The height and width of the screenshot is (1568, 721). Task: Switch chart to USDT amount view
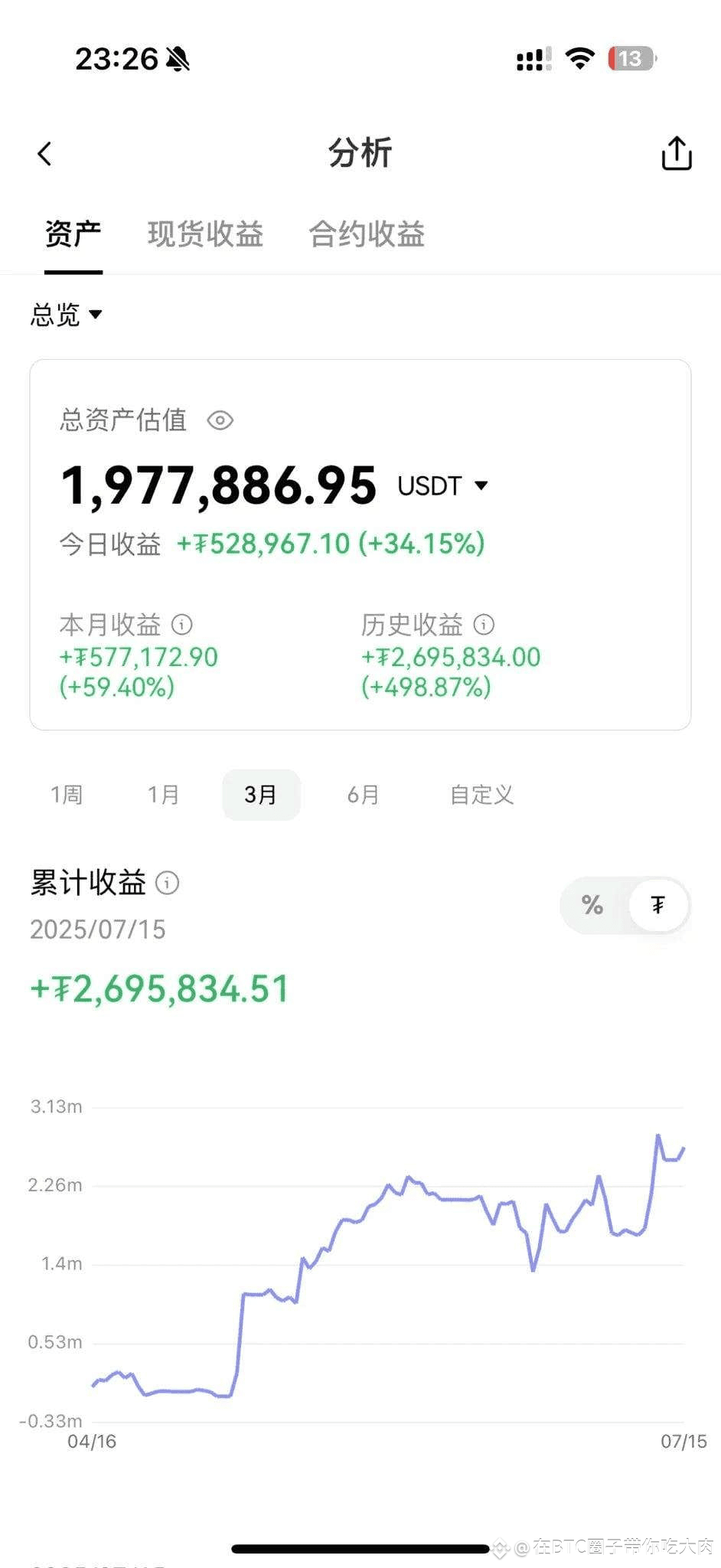pos(658,905)
